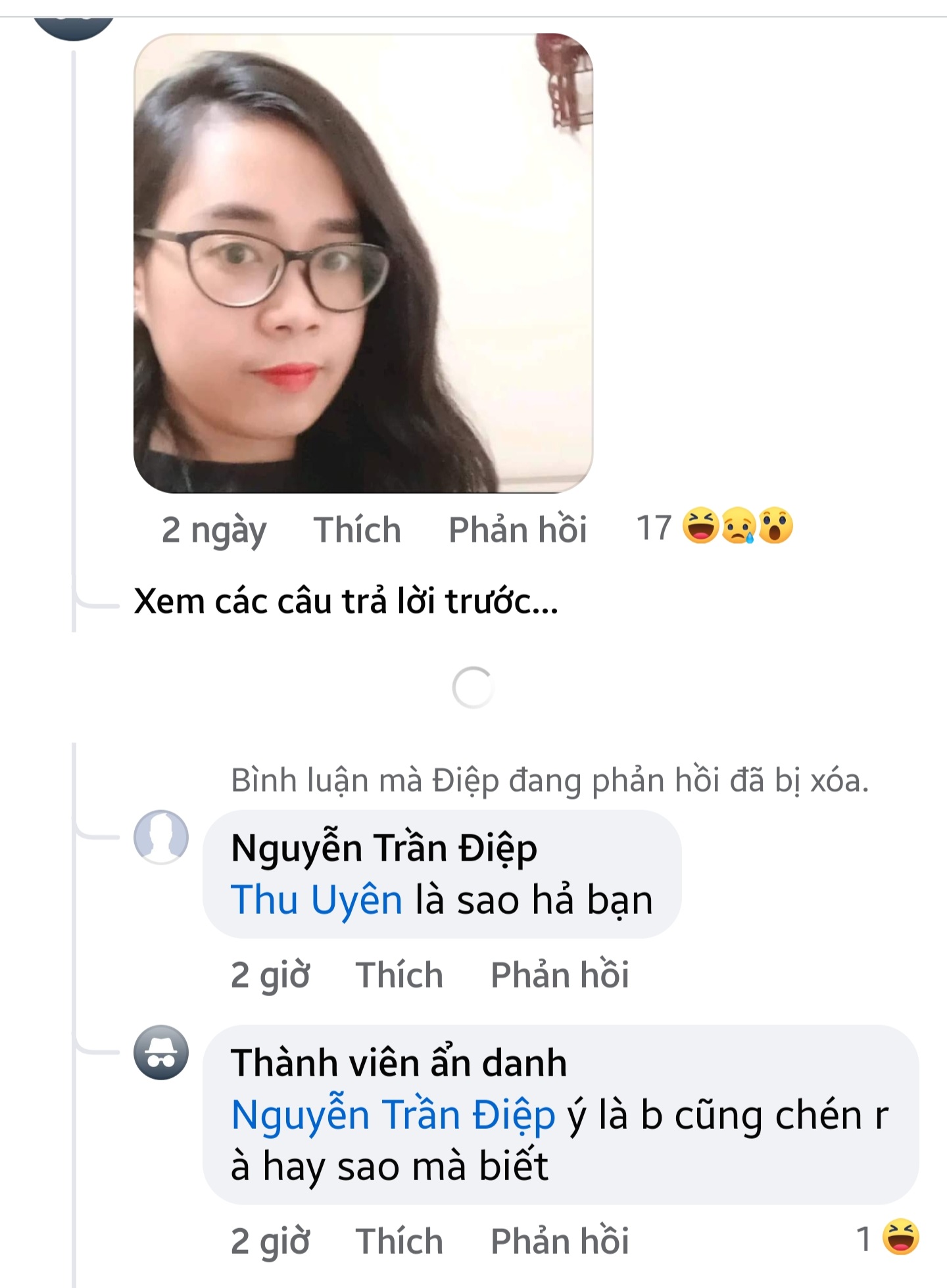Open tagged Nguyễn Trần Điệp in anonymous reply
The width and height of the screenshot is (947, 1288).
393,1116
